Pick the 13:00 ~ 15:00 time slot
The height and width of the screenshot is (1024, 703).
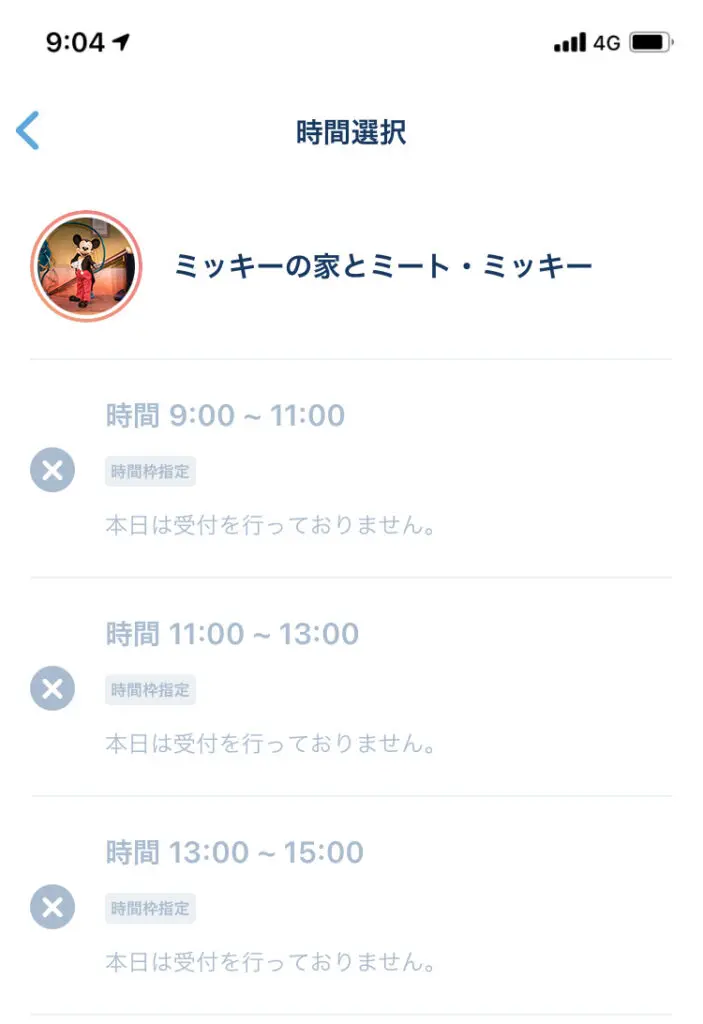(x=234, y=853)
